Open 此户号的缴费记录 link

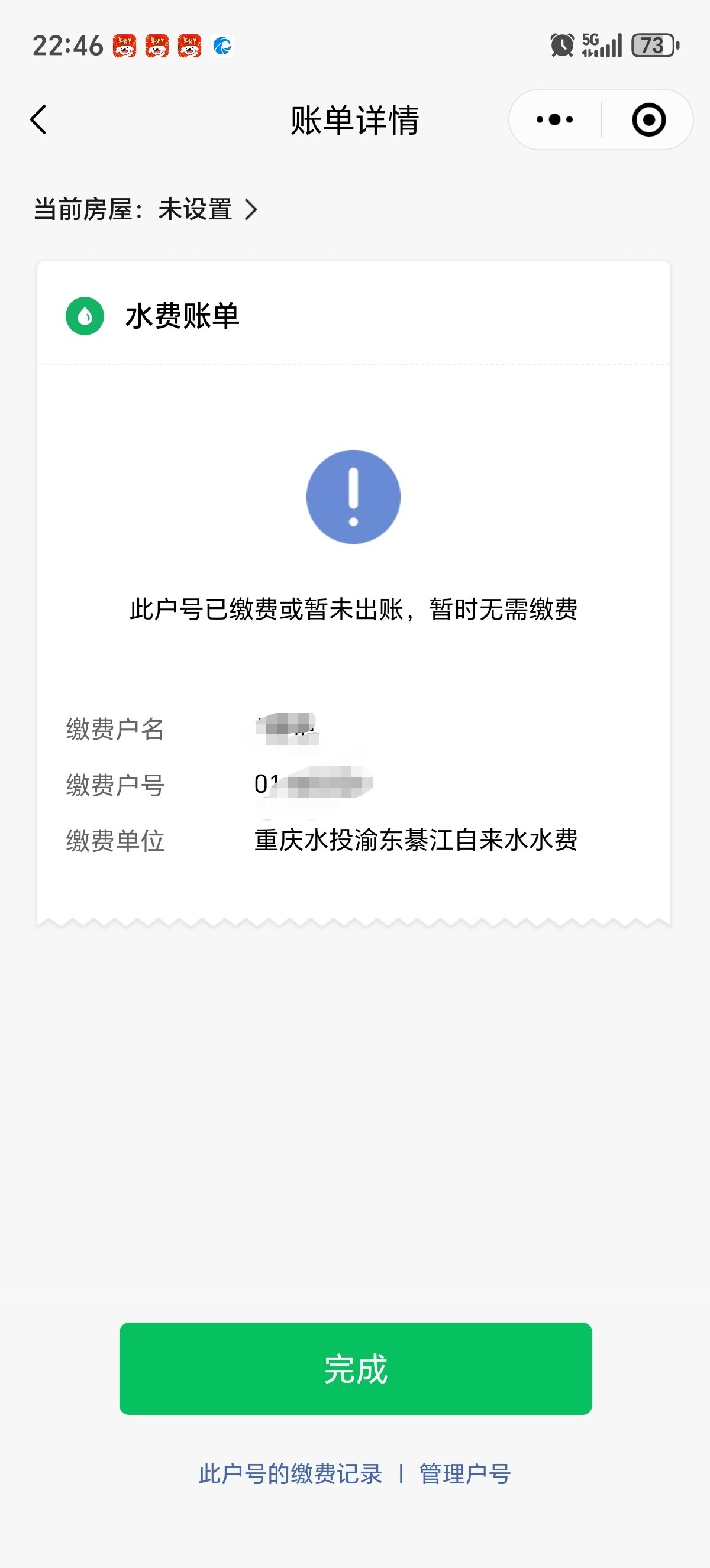291,1474
